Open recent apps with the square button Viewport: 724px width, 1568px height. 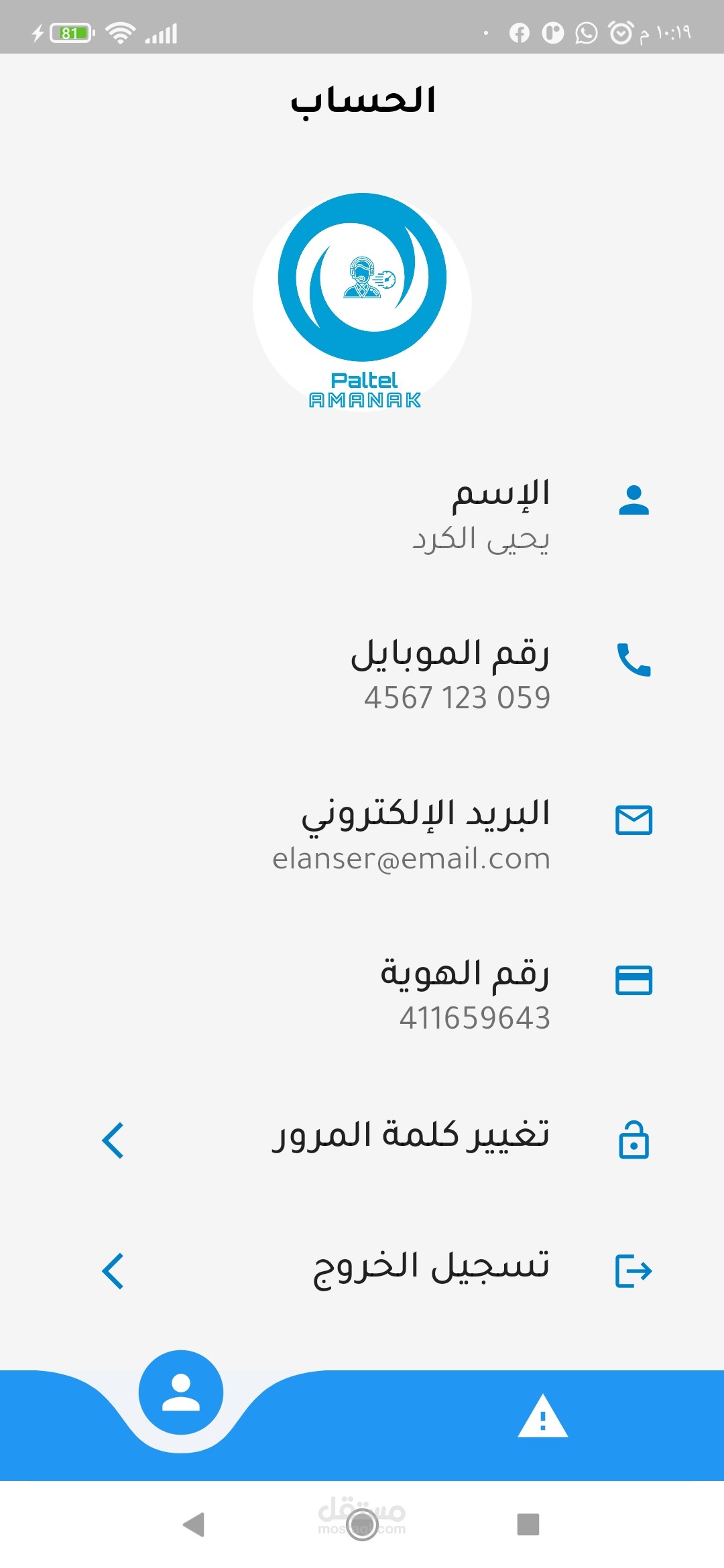click(528, 1524)
